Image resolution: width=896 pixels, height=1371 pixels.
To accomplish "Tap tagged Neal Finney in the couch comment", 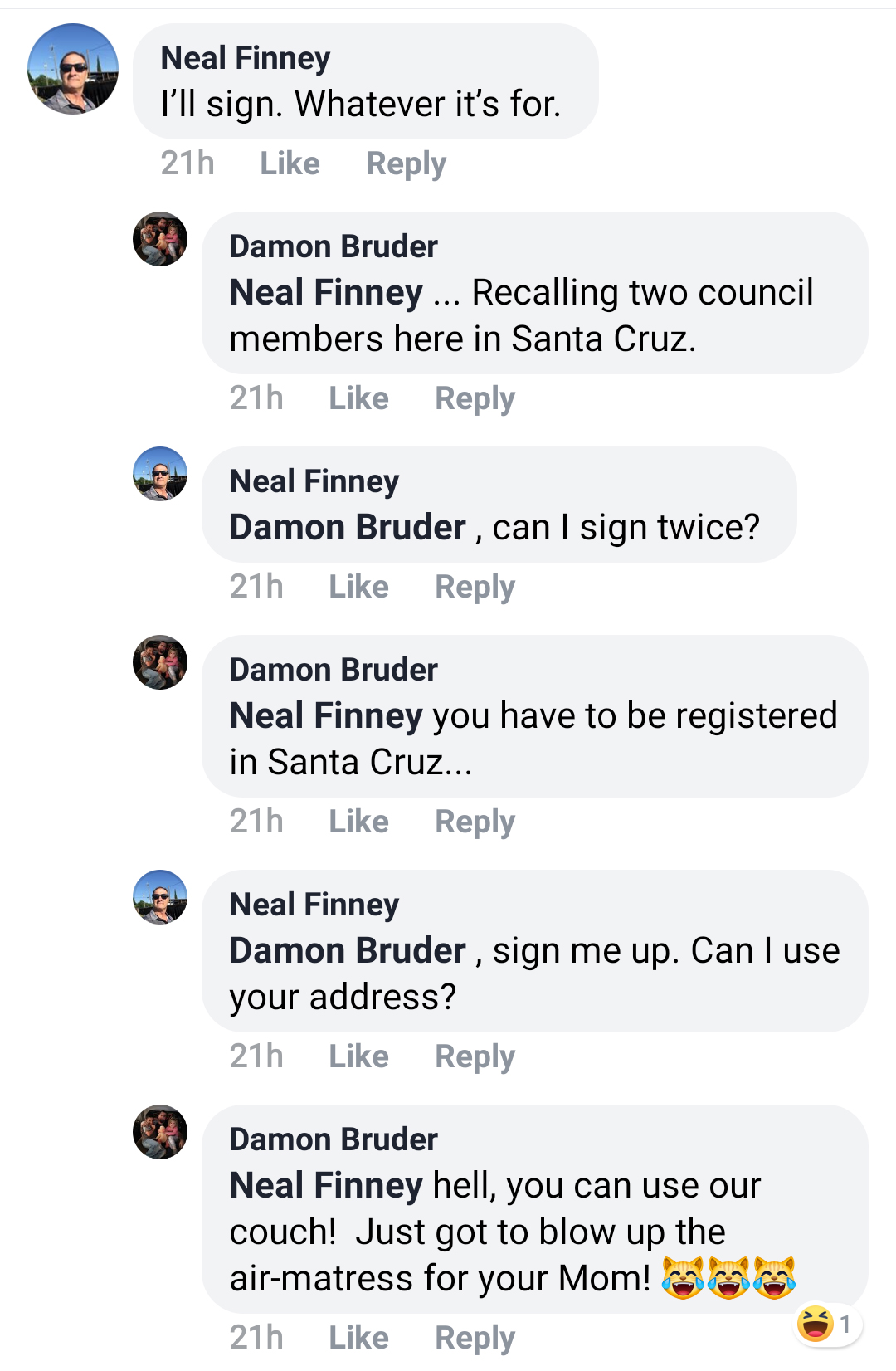I will point(326,1186).
